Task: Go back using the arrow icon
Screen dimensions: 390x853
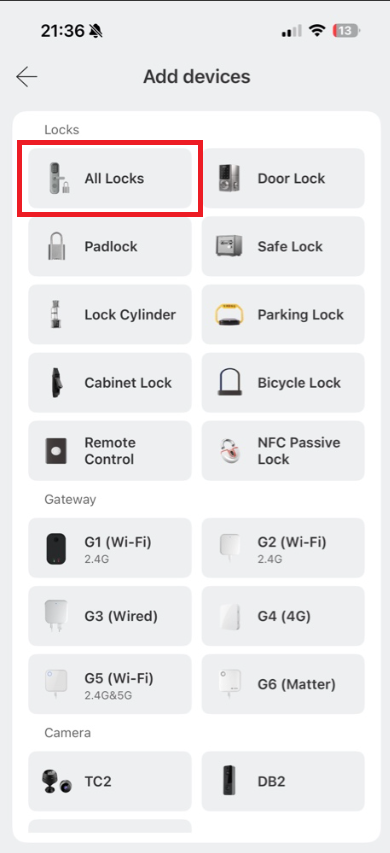Action: click(x=27, y=77)
